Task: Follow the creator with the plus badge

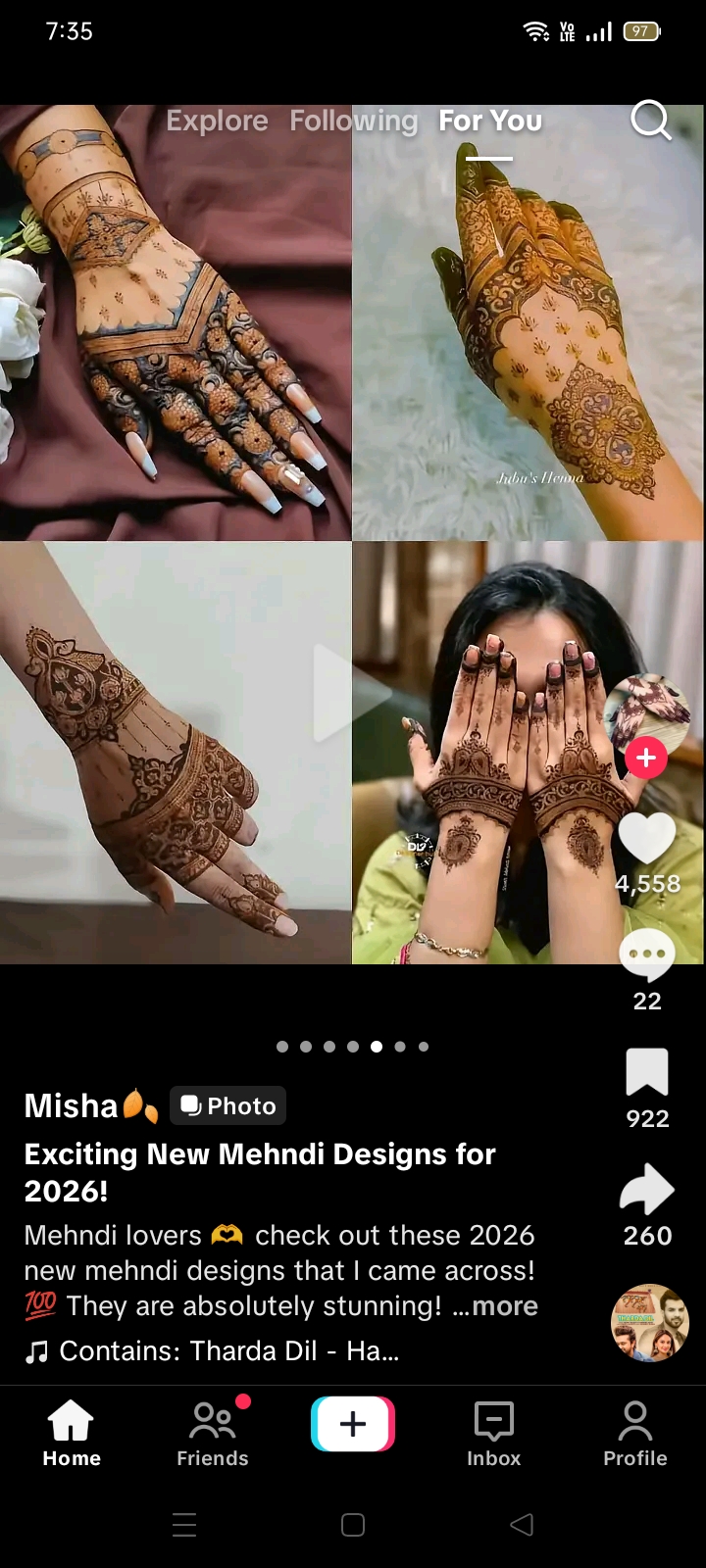Action: click(x=646, y=758)
